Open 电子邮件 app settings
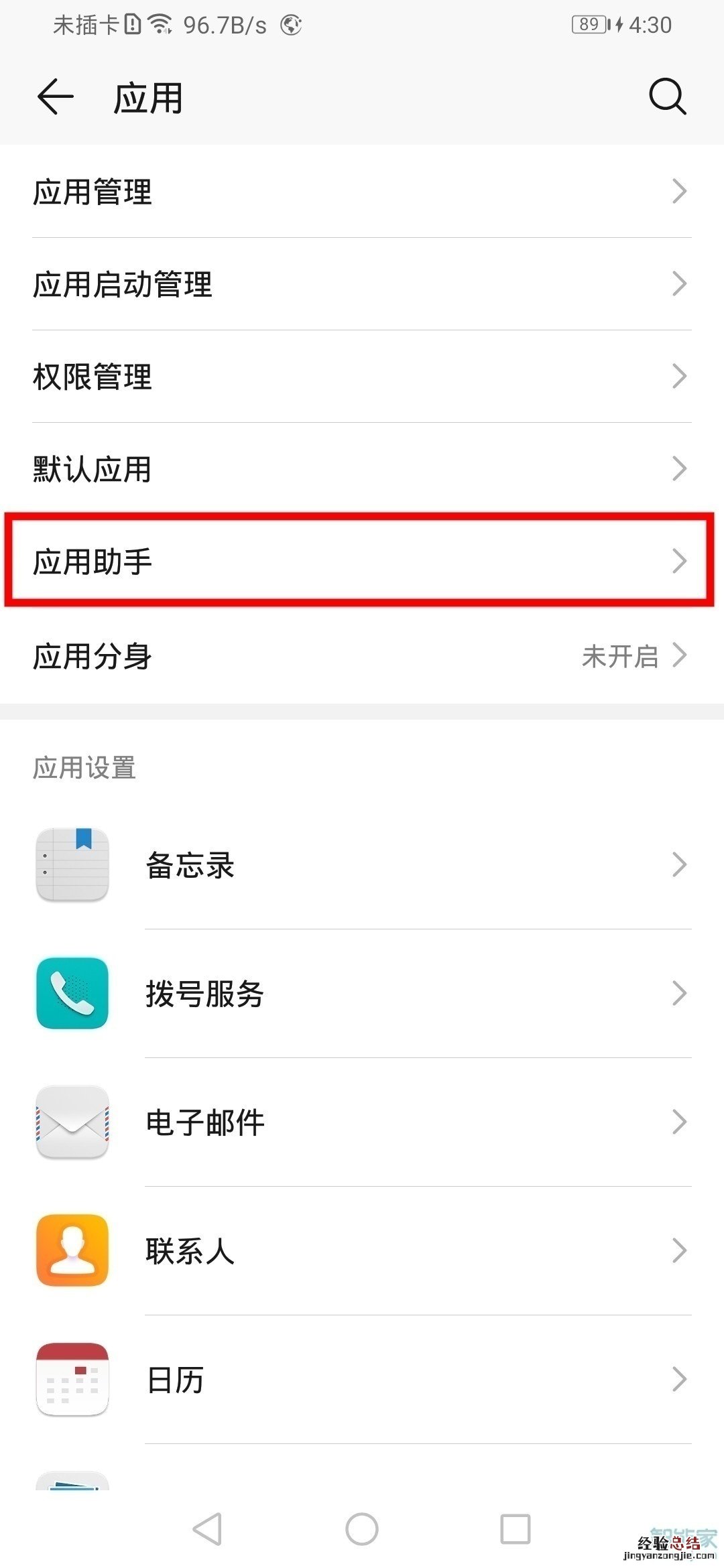The image size is (724, 1568). coord(362,1122)
